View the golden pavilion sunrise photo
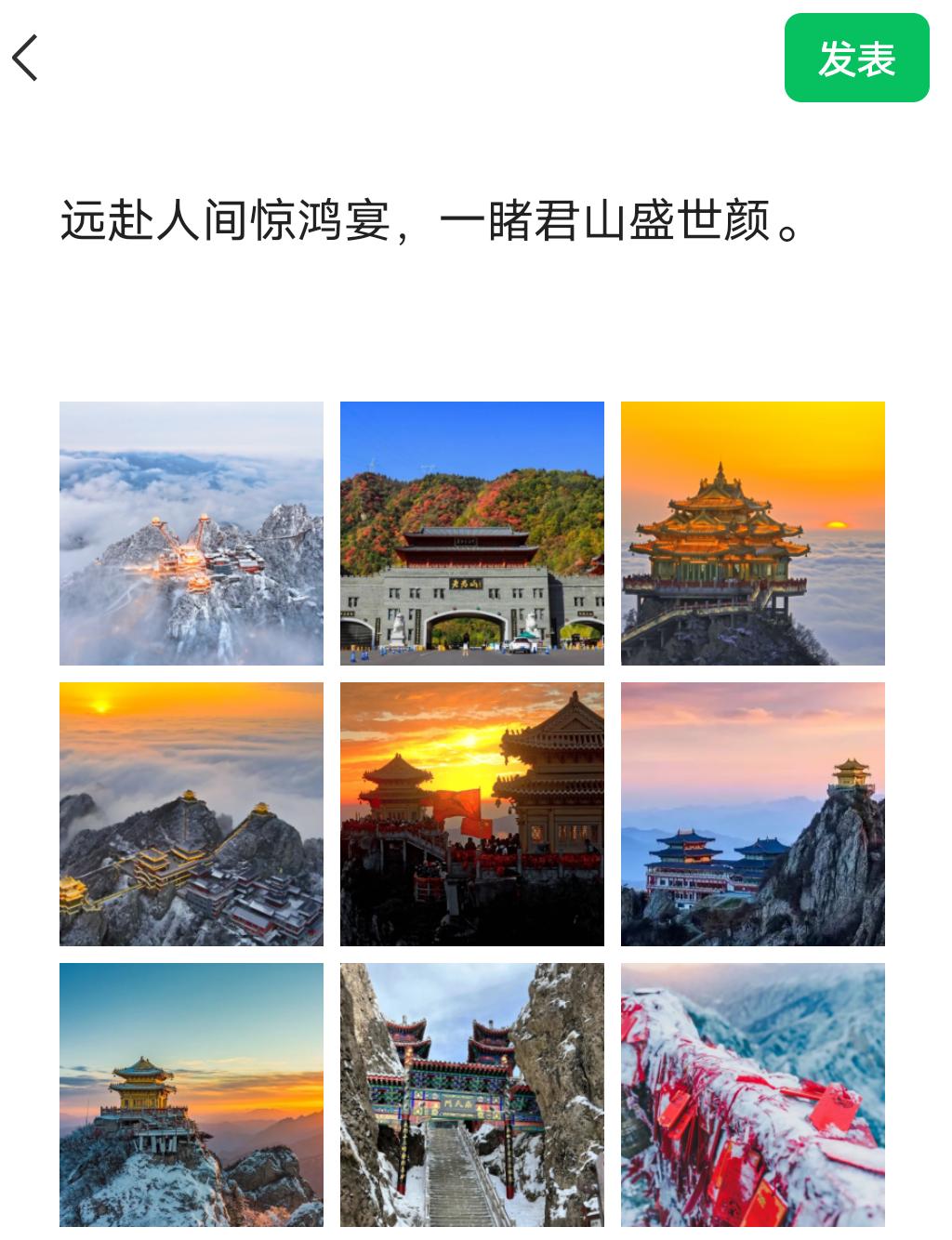 (x=753, y=534)
